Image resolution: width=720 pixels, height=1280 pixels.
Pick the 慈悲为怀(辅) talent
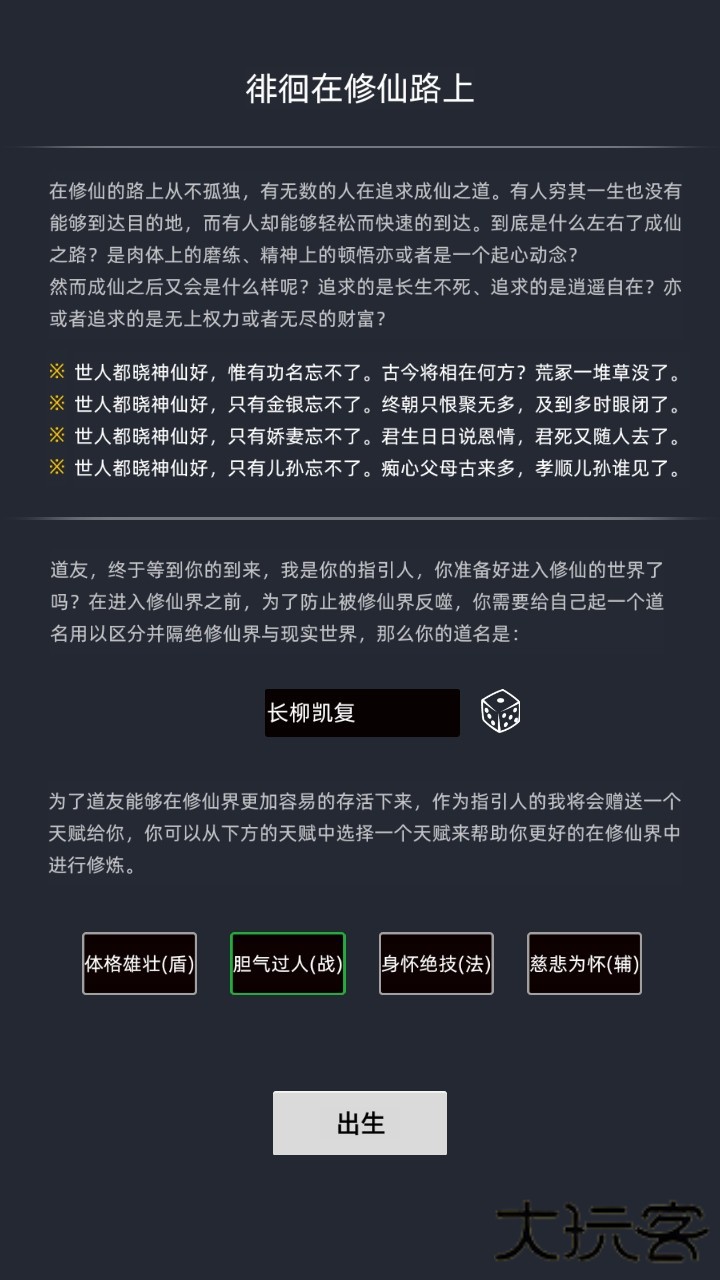point(584,963)
